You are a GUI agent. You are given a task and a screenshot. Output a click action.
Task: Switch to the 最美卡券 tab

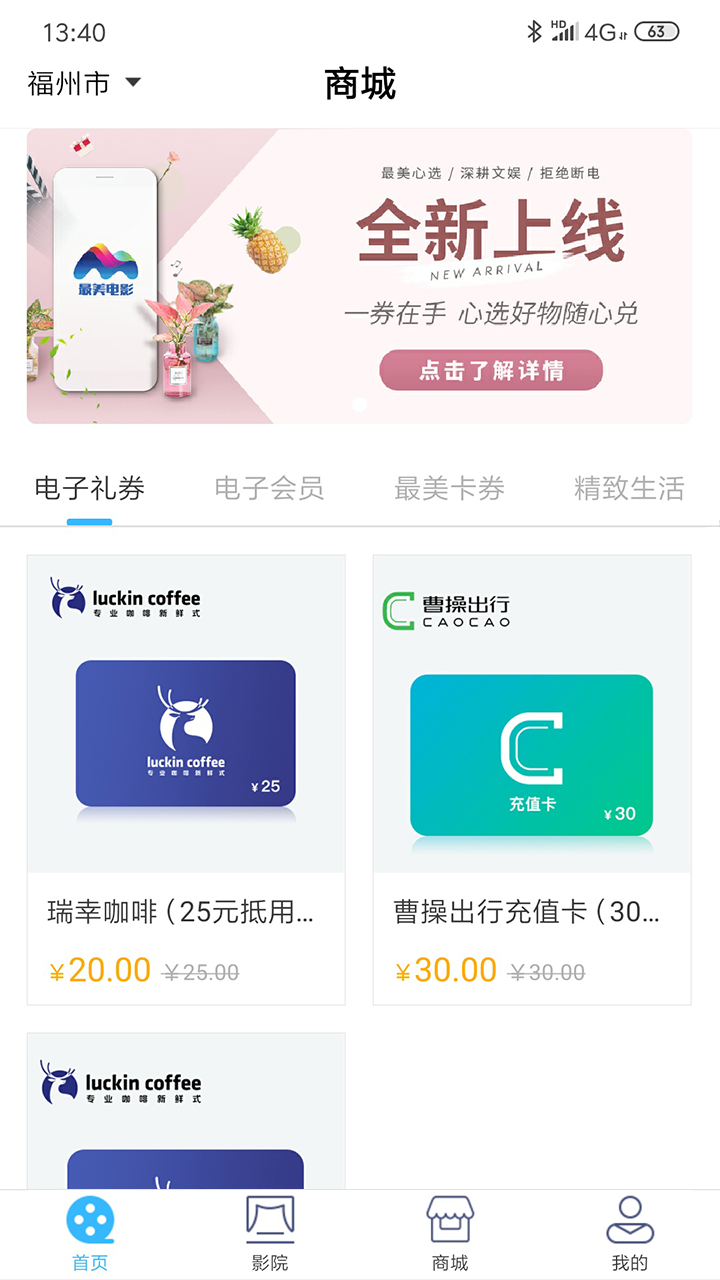449,489
